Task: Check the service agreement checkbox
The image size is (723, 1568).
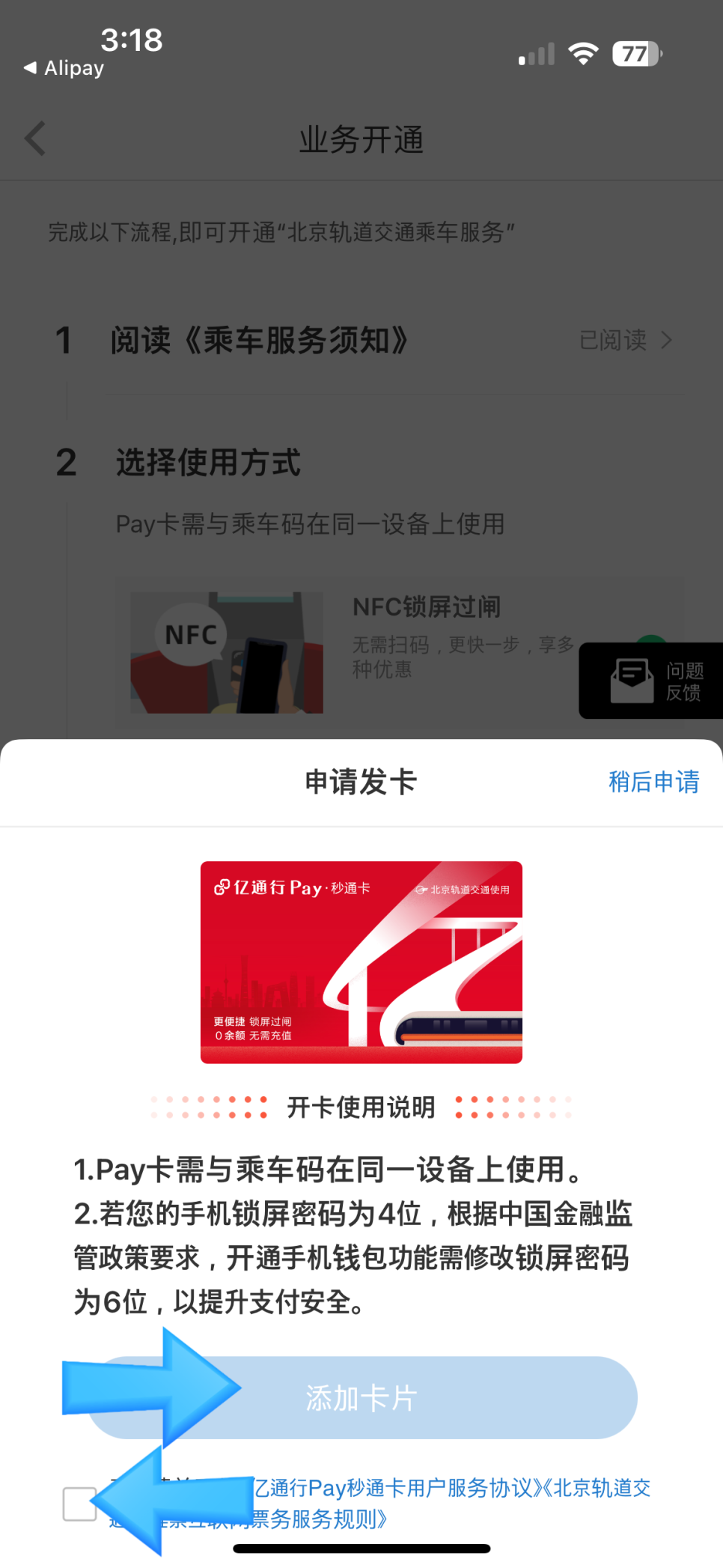Action: point(79,1504)
